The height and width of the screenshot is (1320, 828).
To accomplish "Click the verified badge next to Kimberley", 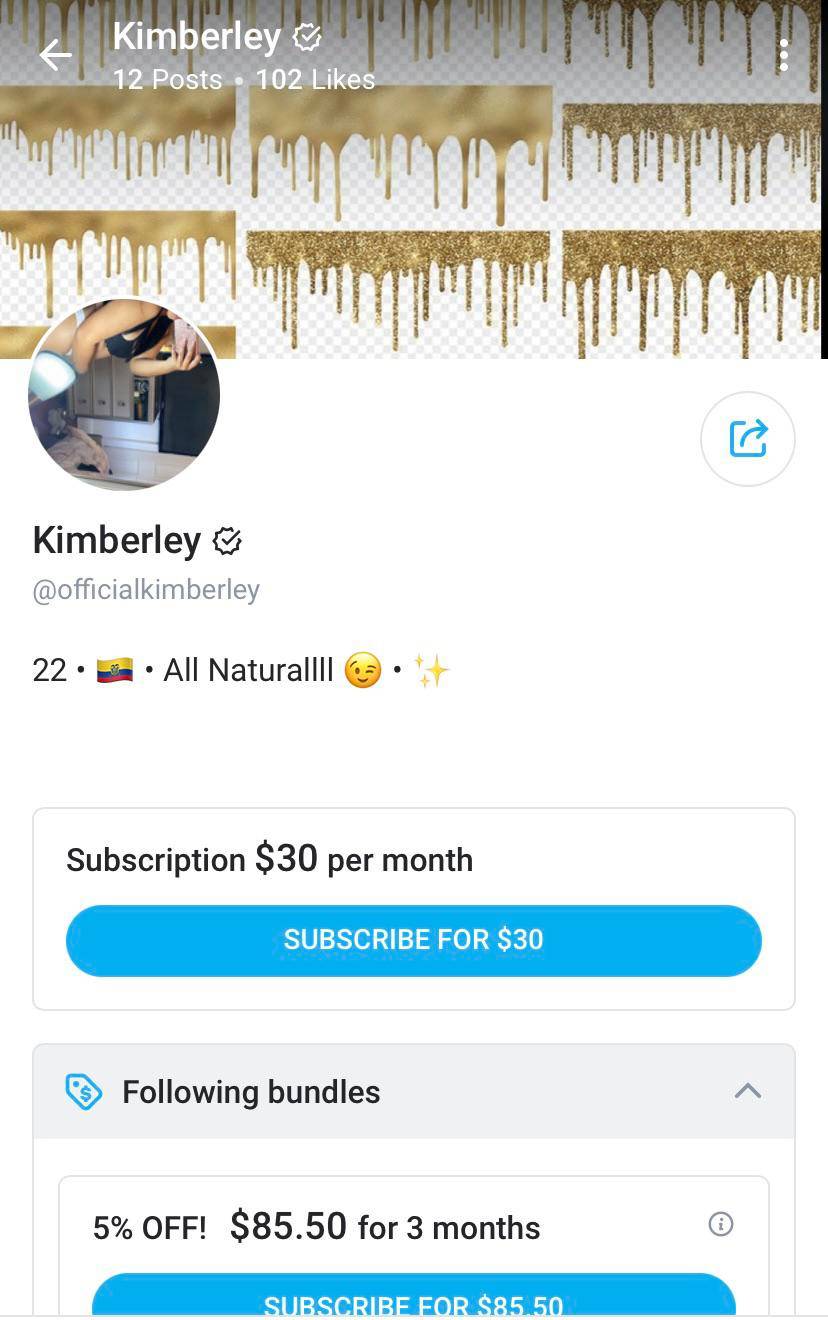I will tap(228, 540).
